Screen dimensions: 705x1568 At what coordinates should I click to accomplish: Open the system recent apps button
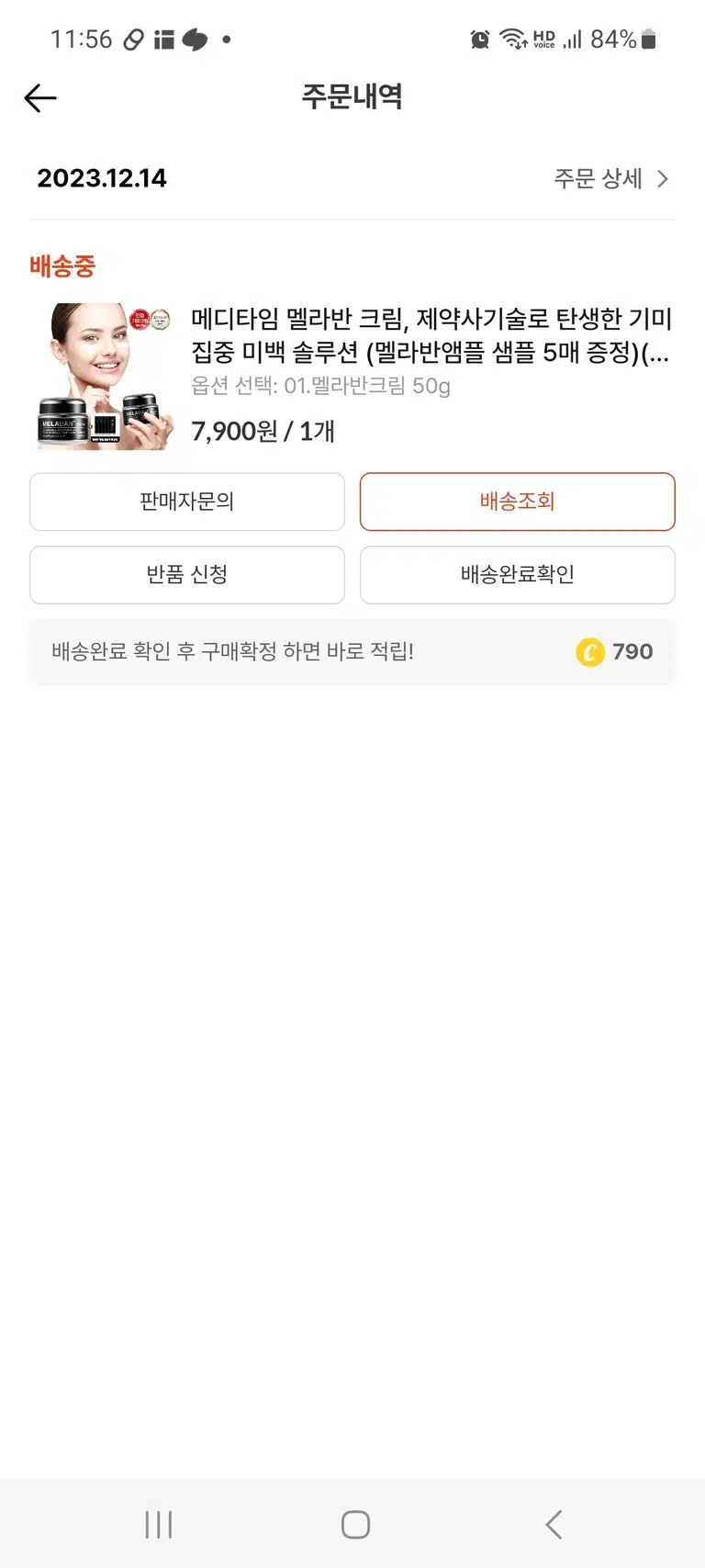pos(159,1525)
